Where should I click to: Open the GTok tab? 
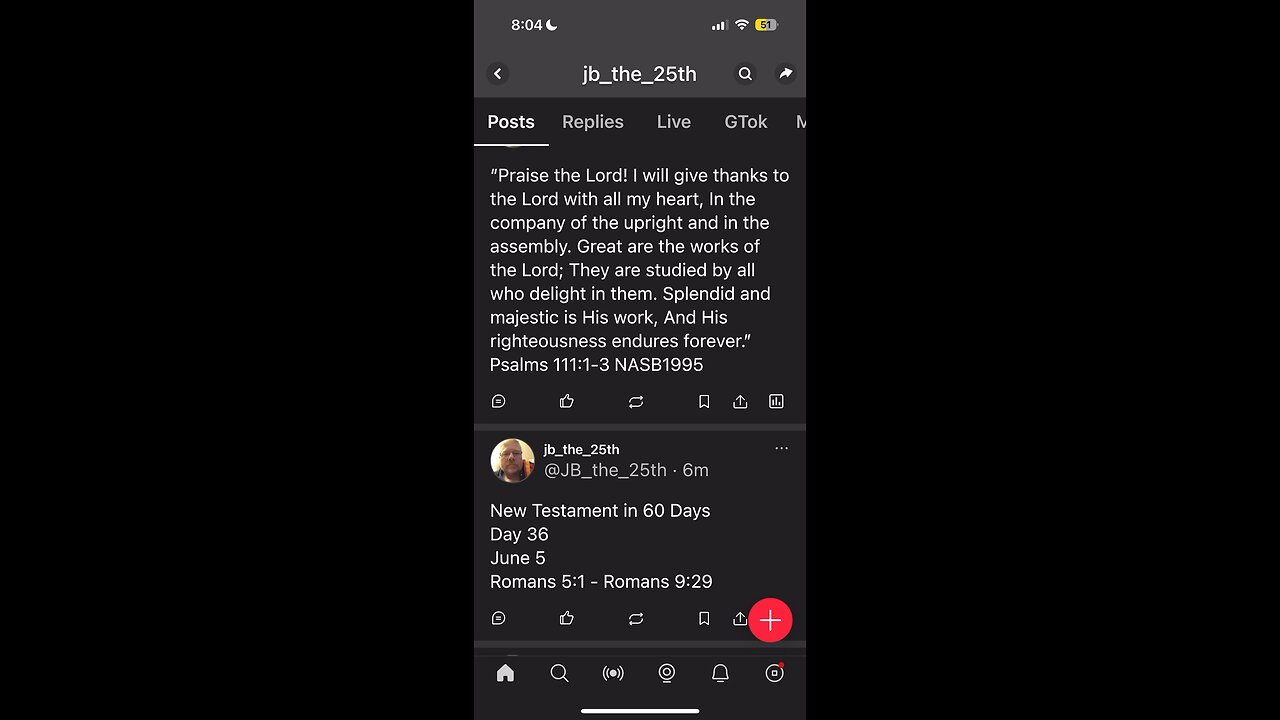pos(745,122)
